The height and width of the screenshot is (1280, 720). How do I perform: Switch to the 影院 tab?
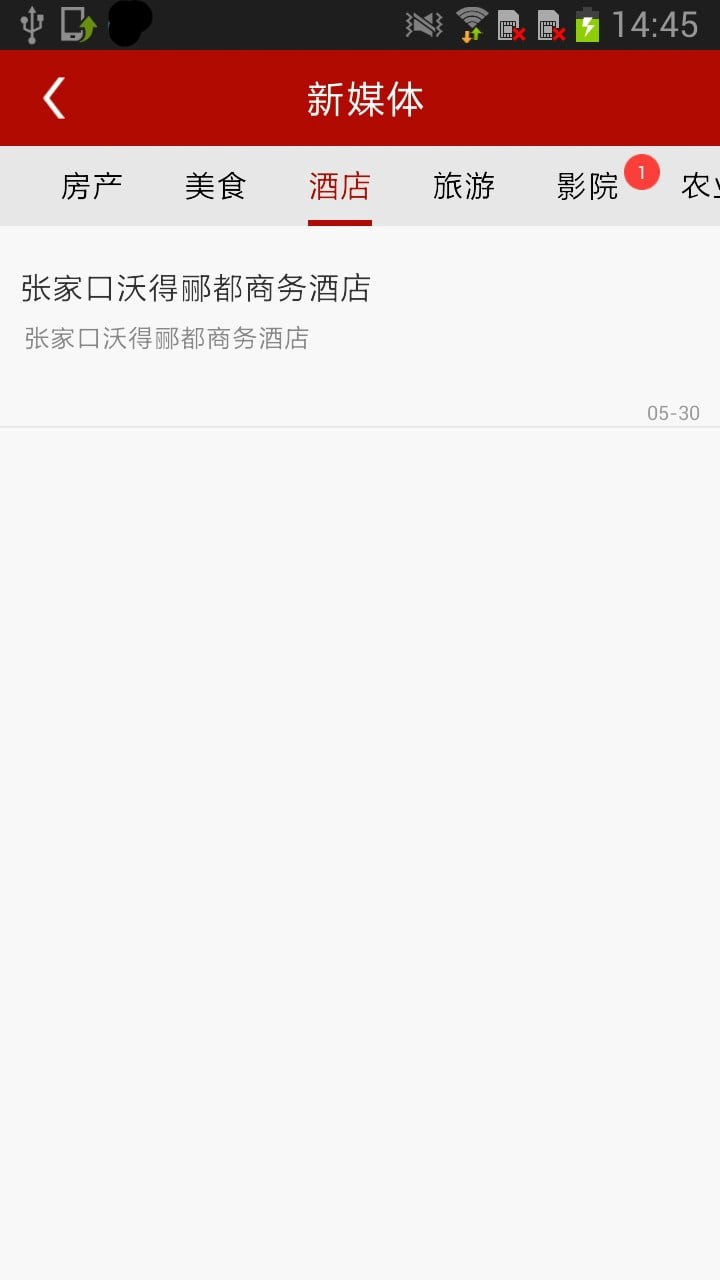(x=588, y=186)
